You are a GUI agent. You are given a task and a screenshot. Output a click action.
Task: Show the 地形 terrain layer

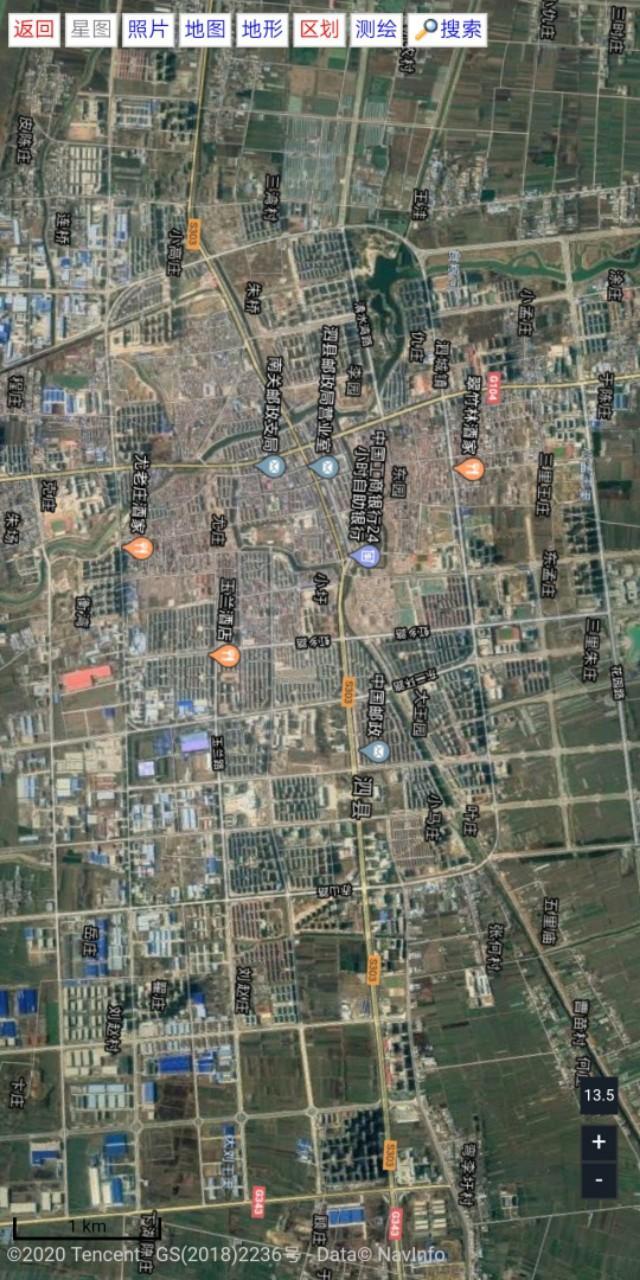pos(261,30)
